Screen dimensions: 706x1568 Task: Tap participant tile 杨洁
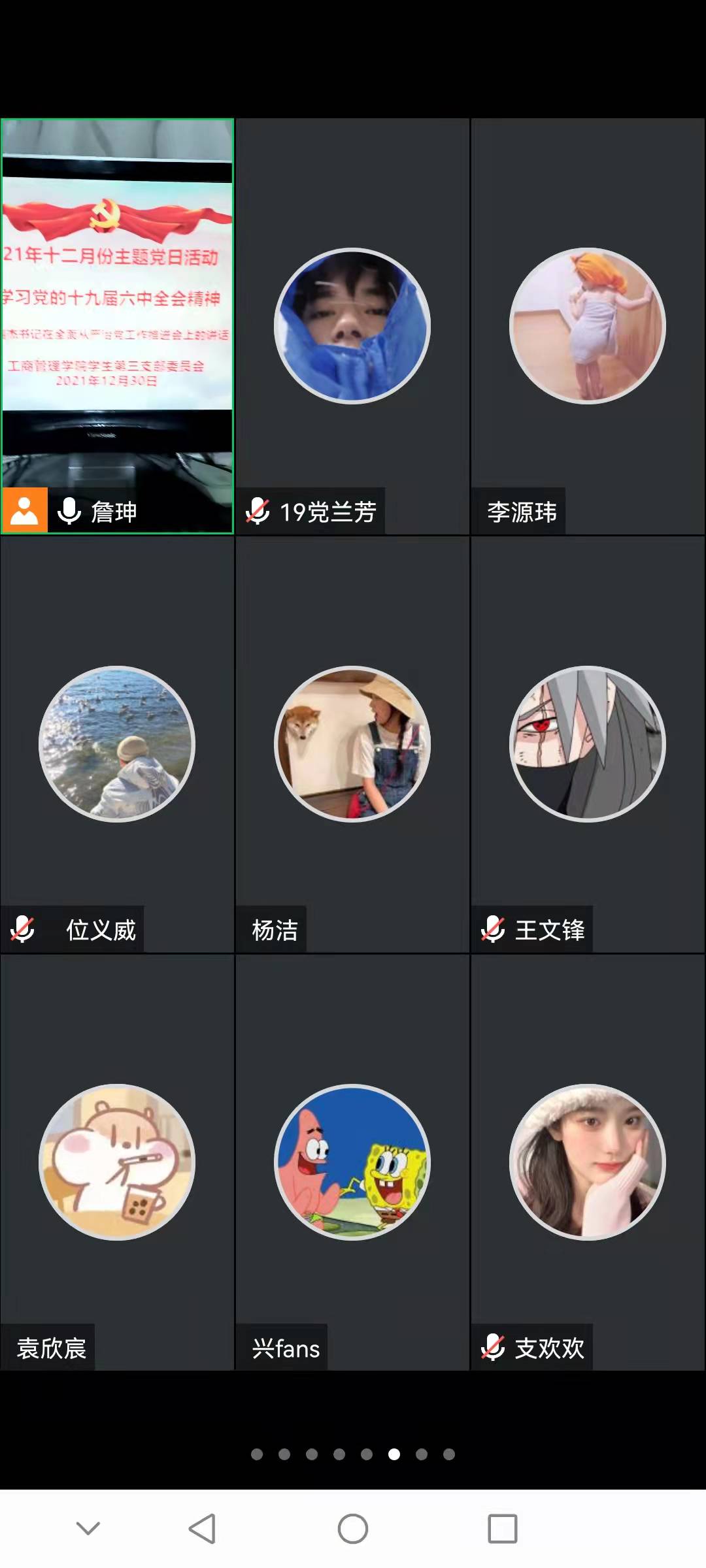point(352,743)
